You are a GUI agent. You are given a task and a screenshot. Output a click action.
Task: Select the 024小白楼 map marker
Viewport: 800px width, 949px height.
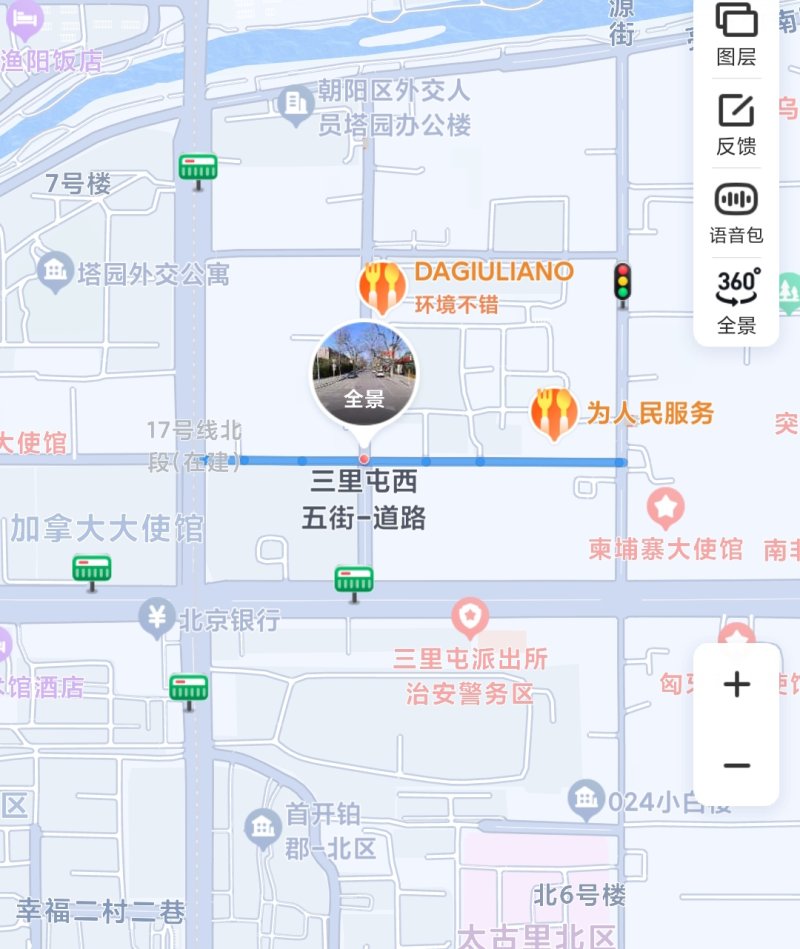(586, 799)
